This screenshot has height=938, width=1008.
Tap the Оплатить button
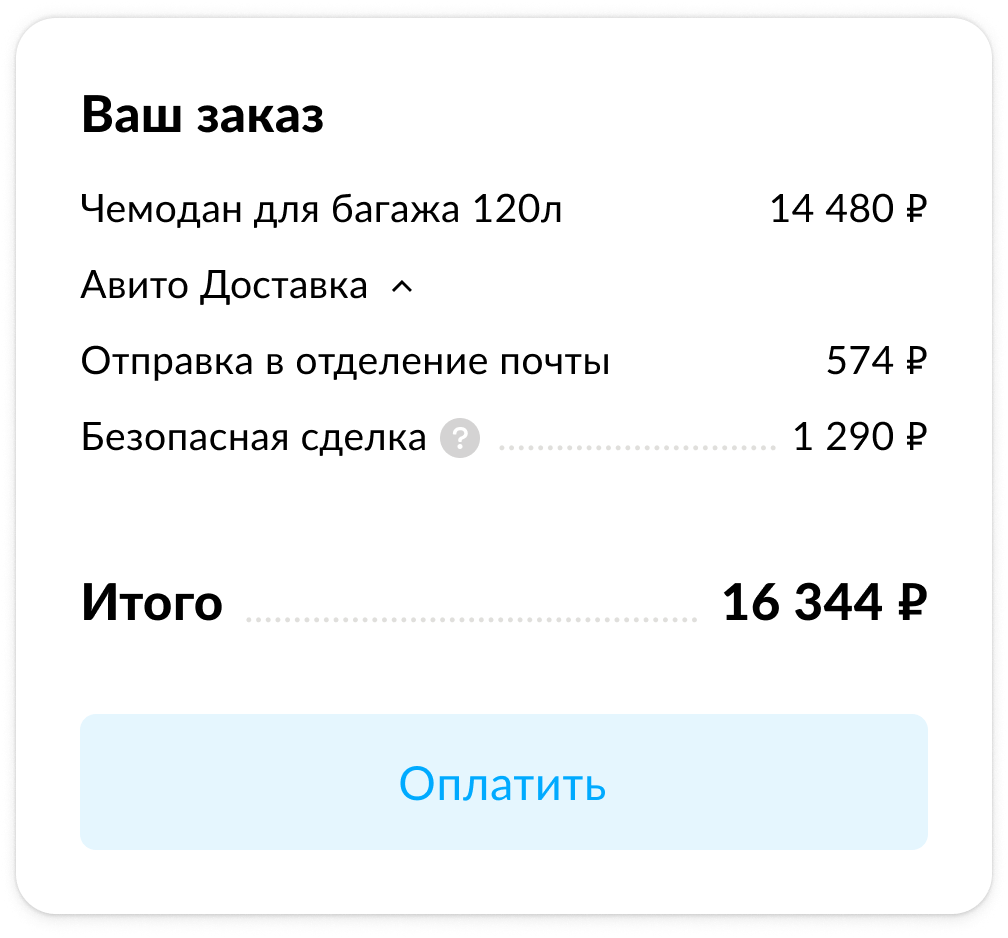coord(503,782)
